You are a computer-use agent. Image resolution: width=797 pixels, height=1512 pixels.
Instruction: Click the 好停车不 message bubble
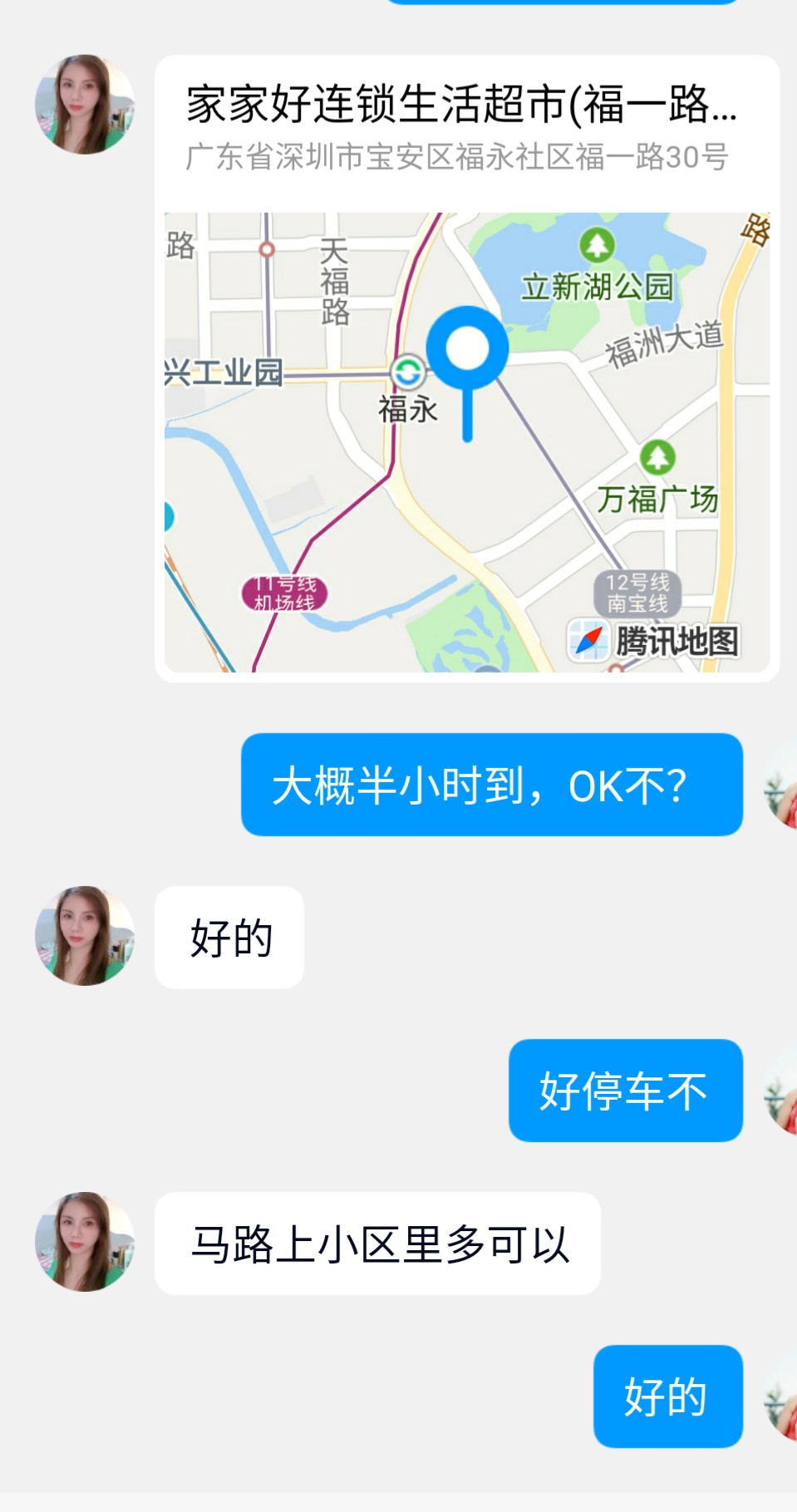point(625,1091)
